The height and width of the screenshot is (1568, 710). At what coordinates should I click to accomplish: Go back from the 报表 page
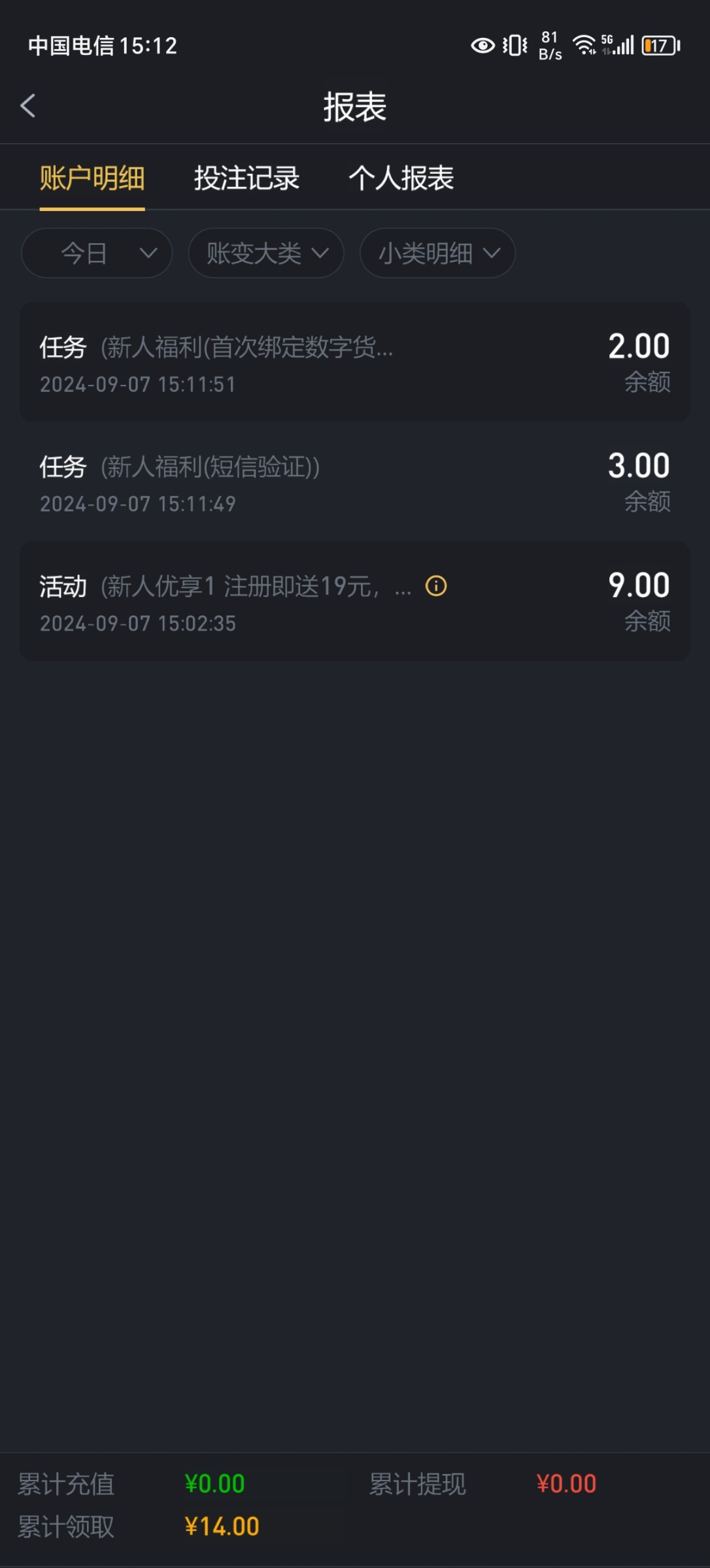28,106
